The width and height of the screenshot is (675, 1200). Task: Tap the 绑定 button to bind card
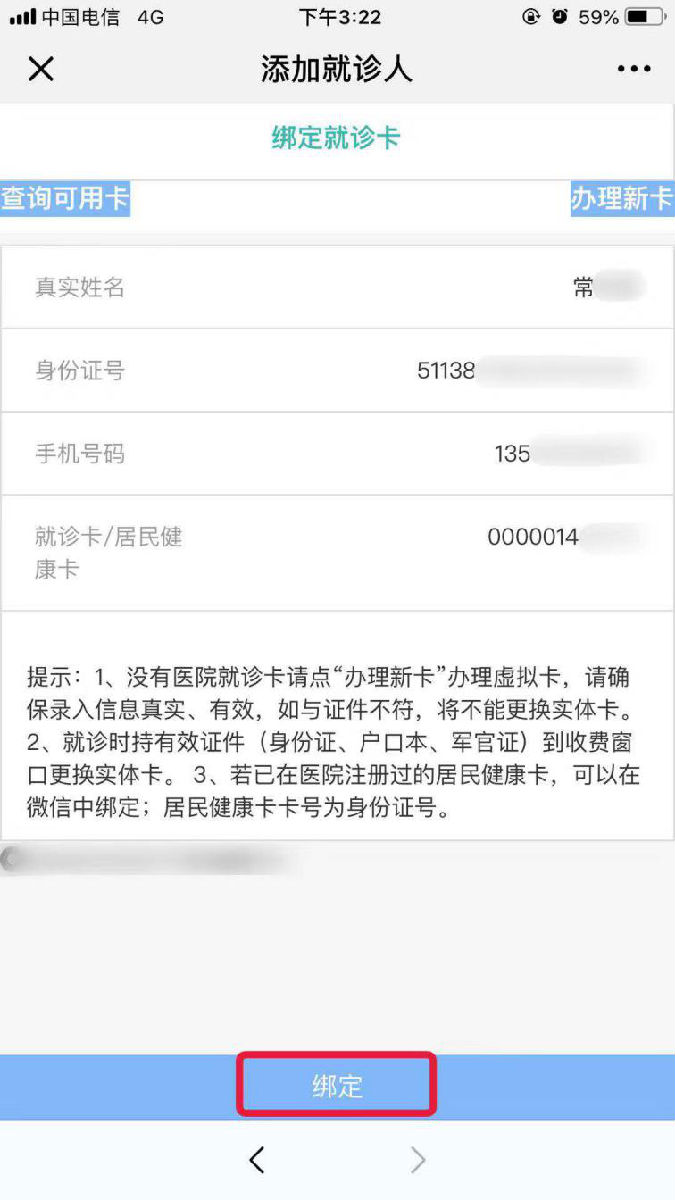pos(337,1086)
